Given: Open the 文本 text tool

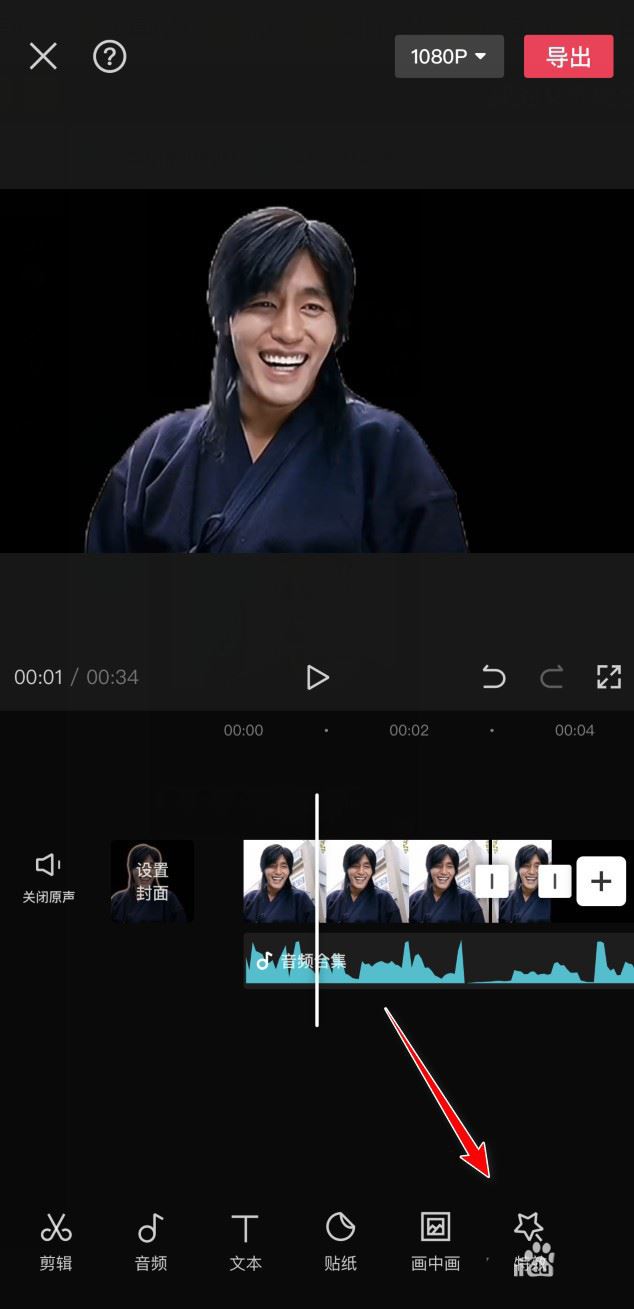Looking at the screenshot, I should coord(245,1240).
